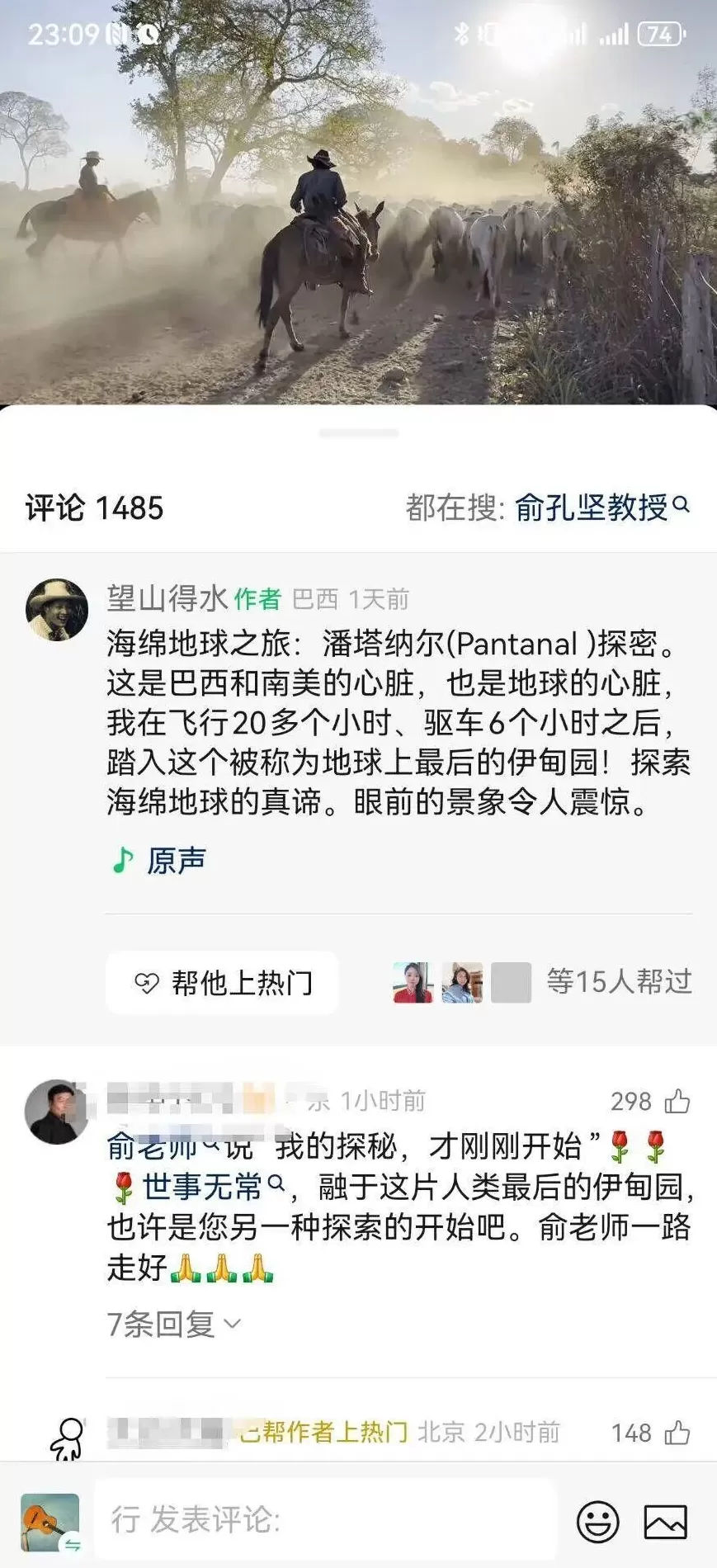Tap the Bluetooth icon in status bar

coord(461,33)
